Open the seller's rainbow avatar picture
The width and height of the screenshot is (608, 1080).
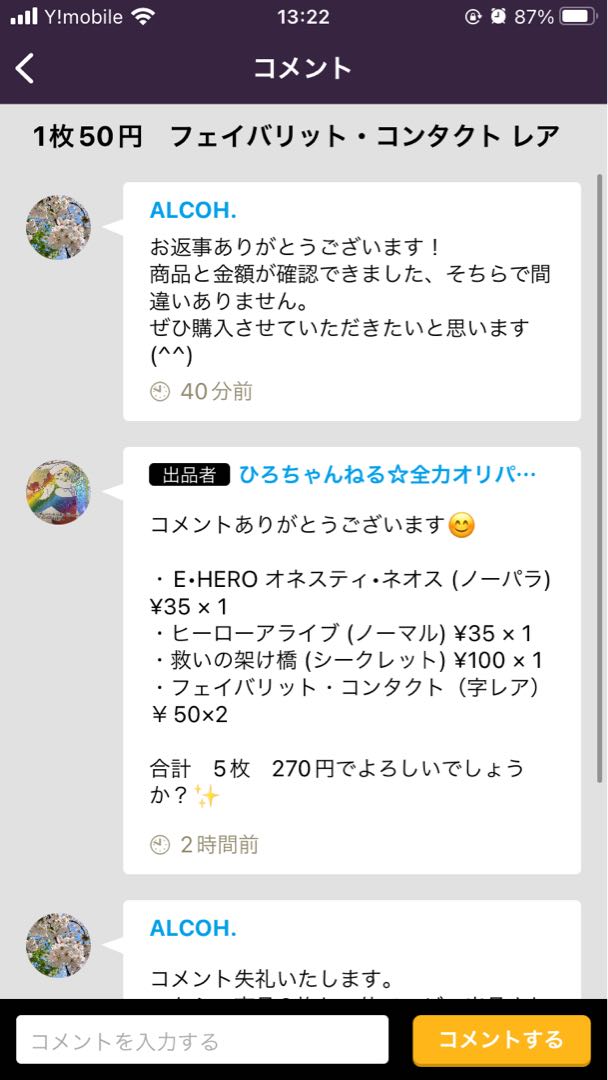(x=58, y=493)
